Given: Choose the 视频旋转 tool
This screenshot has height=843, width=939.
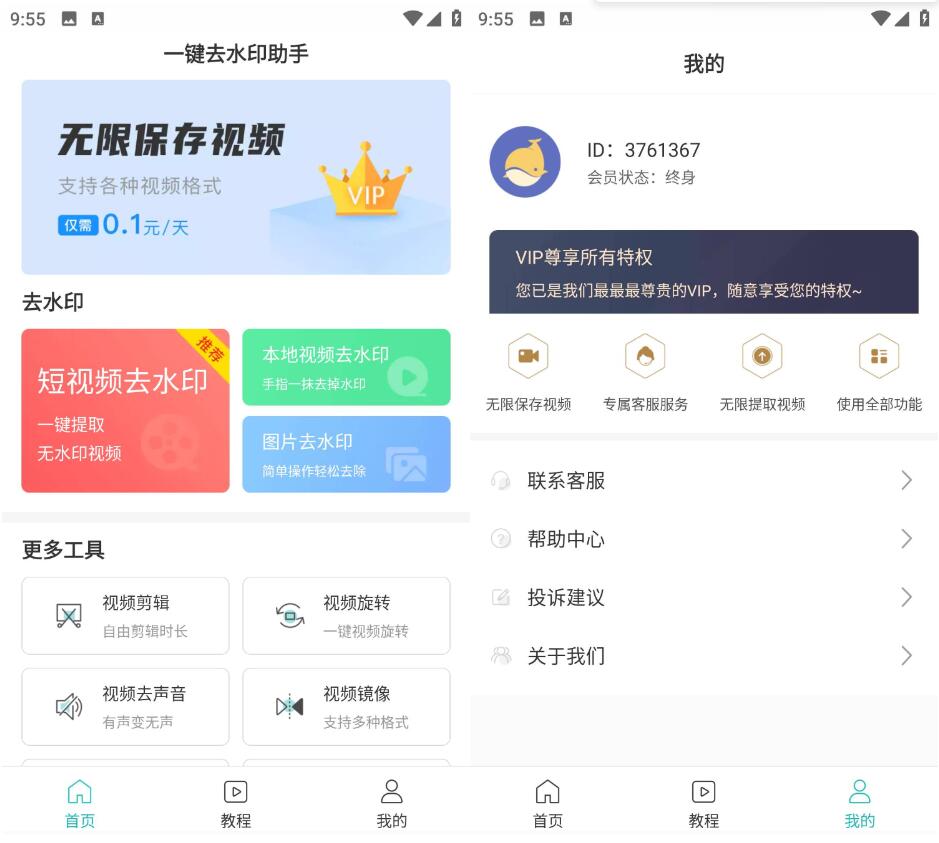Looking at the screenshot, I should (346, 616).
